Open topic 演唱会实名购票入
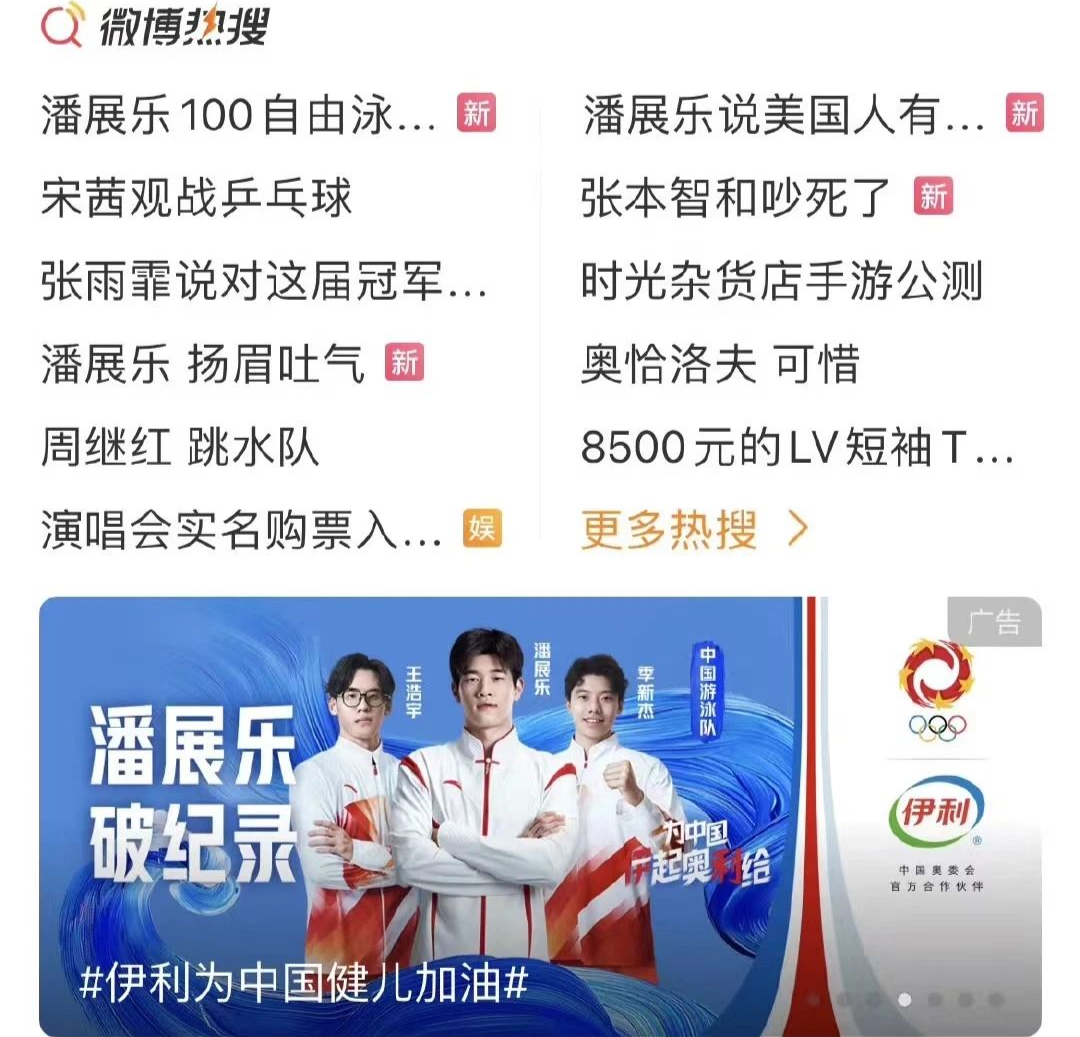Image resolution: width=1080 pixels, height=1037 pixels. 242,530
